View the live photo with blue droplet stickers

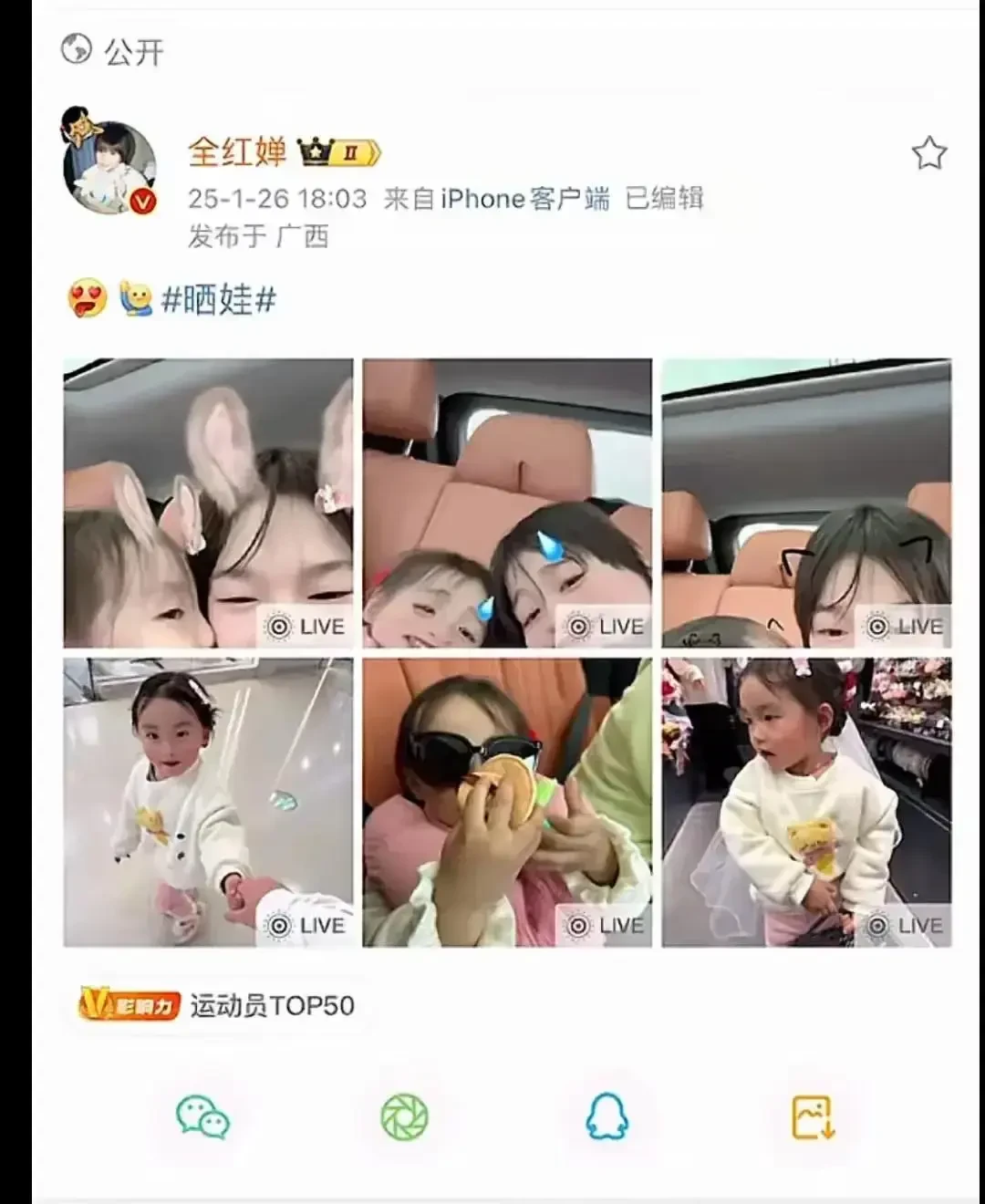(x=507, y=503)
